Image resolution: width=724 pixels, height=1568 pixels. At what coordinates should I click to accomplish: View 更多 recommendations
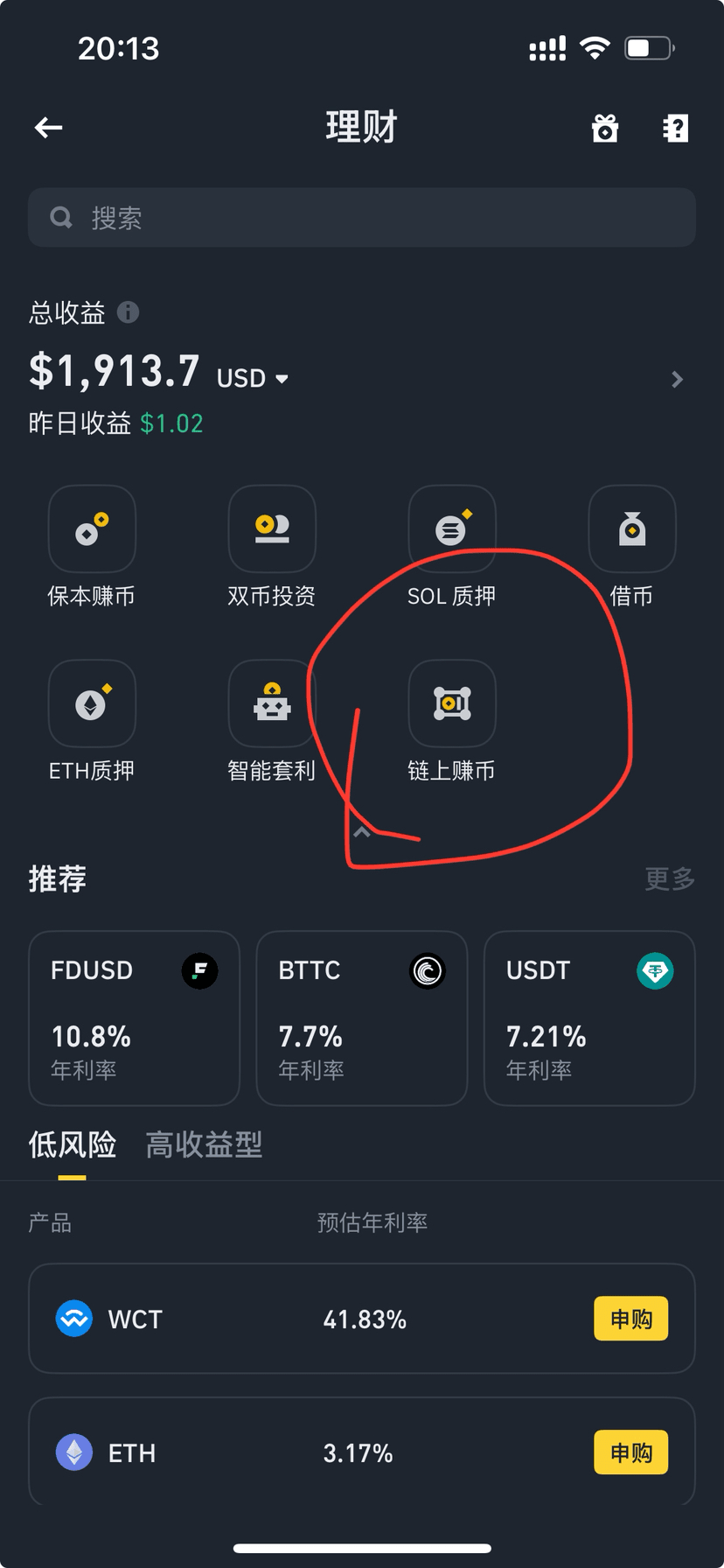(x=670, y=878)
